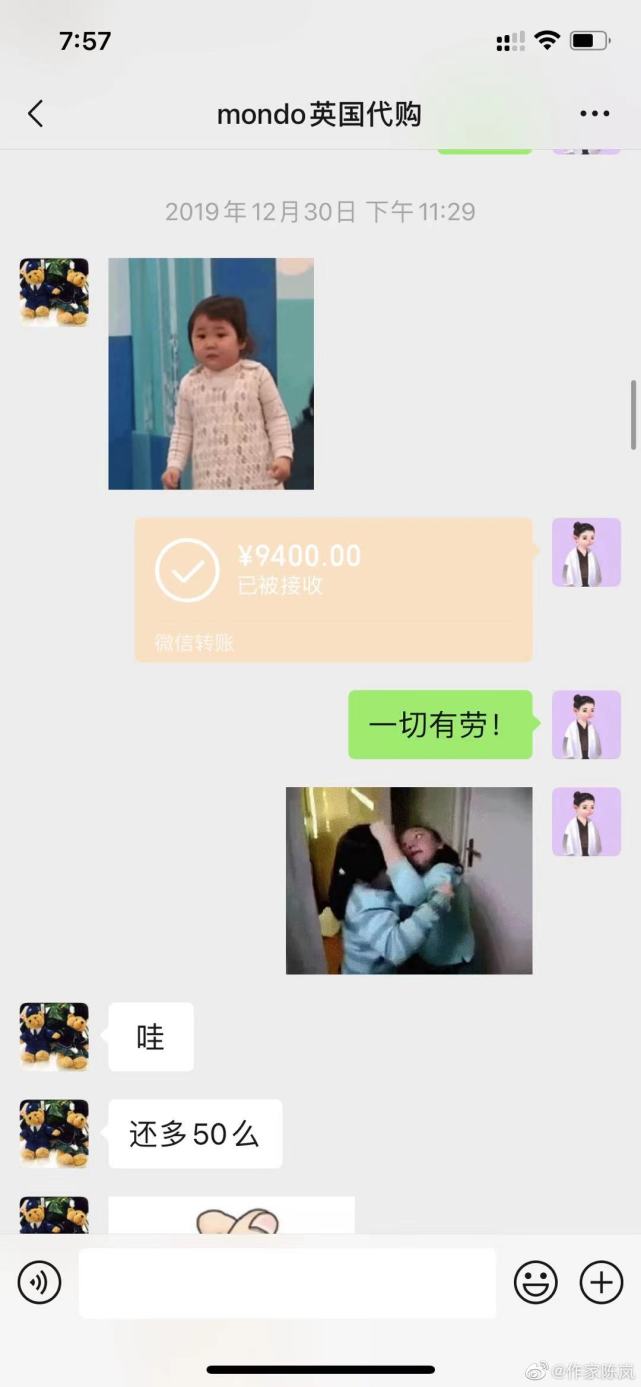Go back from the mondo英国代购 chat

(x=36, y=114)
